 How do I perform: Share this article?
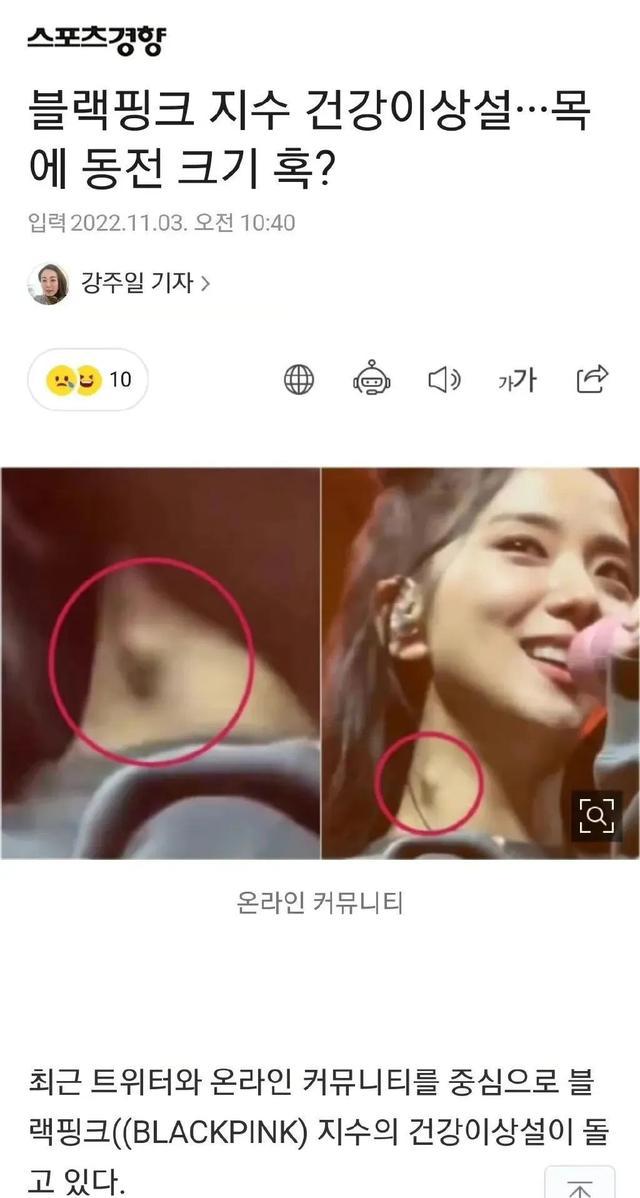pyautogui.click(x=592, y=379)
